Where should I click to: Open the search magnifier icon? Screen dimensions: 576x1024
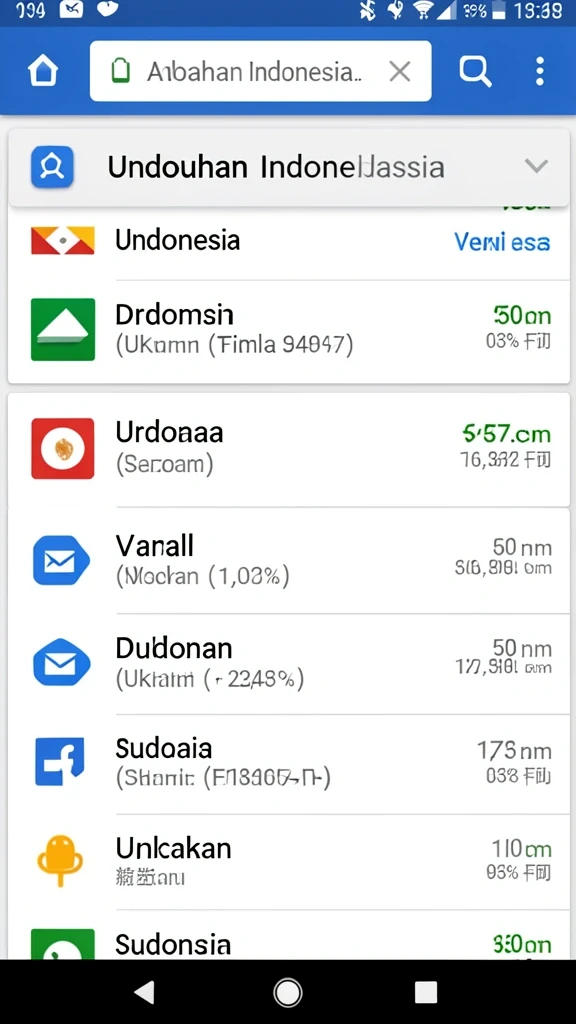(475, 71)
